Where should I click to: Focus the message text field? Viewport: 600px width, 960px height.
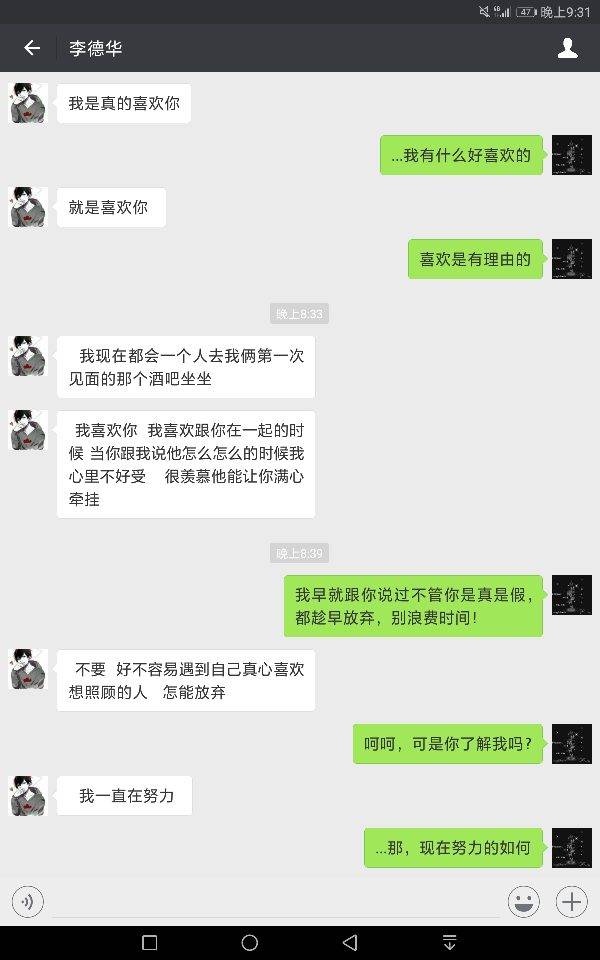coord(275,901)
